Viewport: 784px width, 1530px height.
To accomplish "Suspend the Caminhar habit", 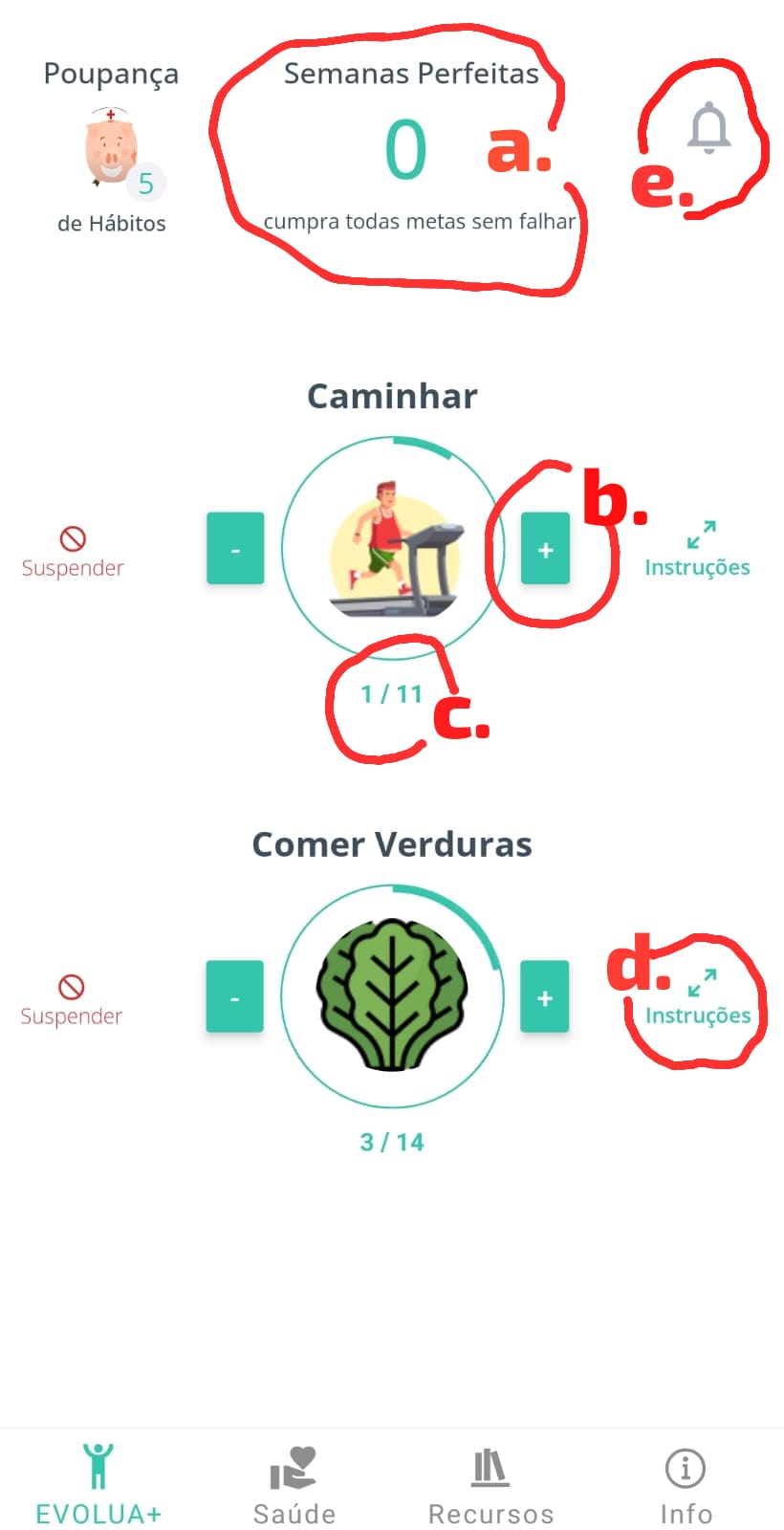I will pos(73,552).
